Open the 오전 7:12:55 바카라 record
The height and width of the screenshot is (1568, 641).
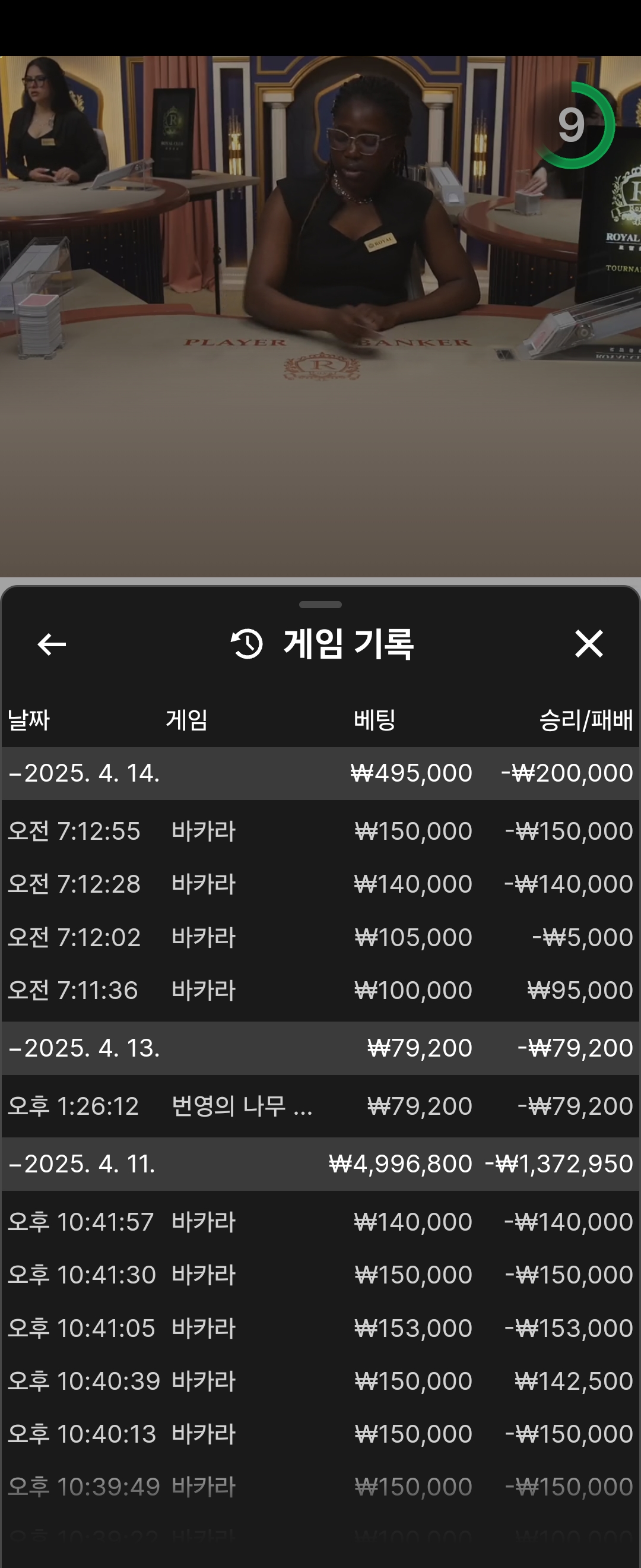320,831
